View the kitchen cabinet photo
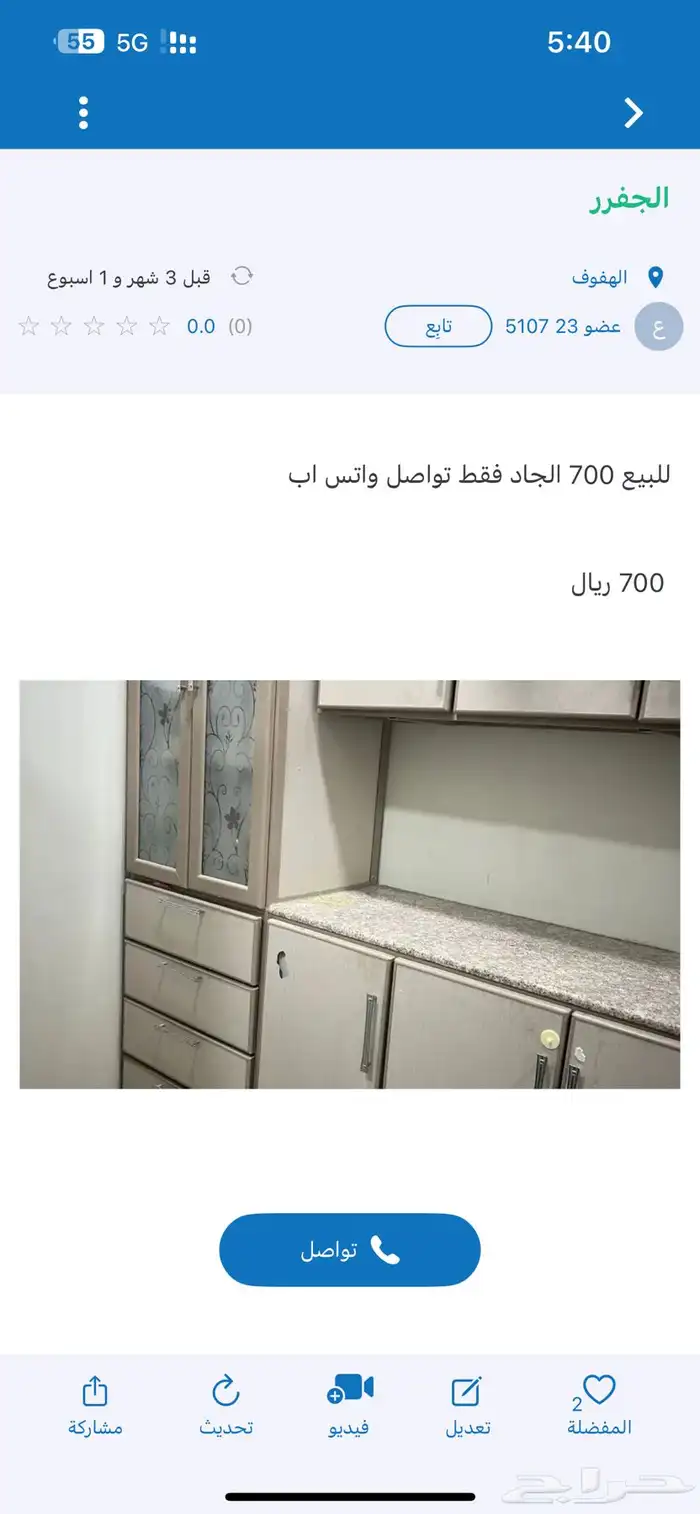The width and height of the screenshot is (700, 1514). 350,885
